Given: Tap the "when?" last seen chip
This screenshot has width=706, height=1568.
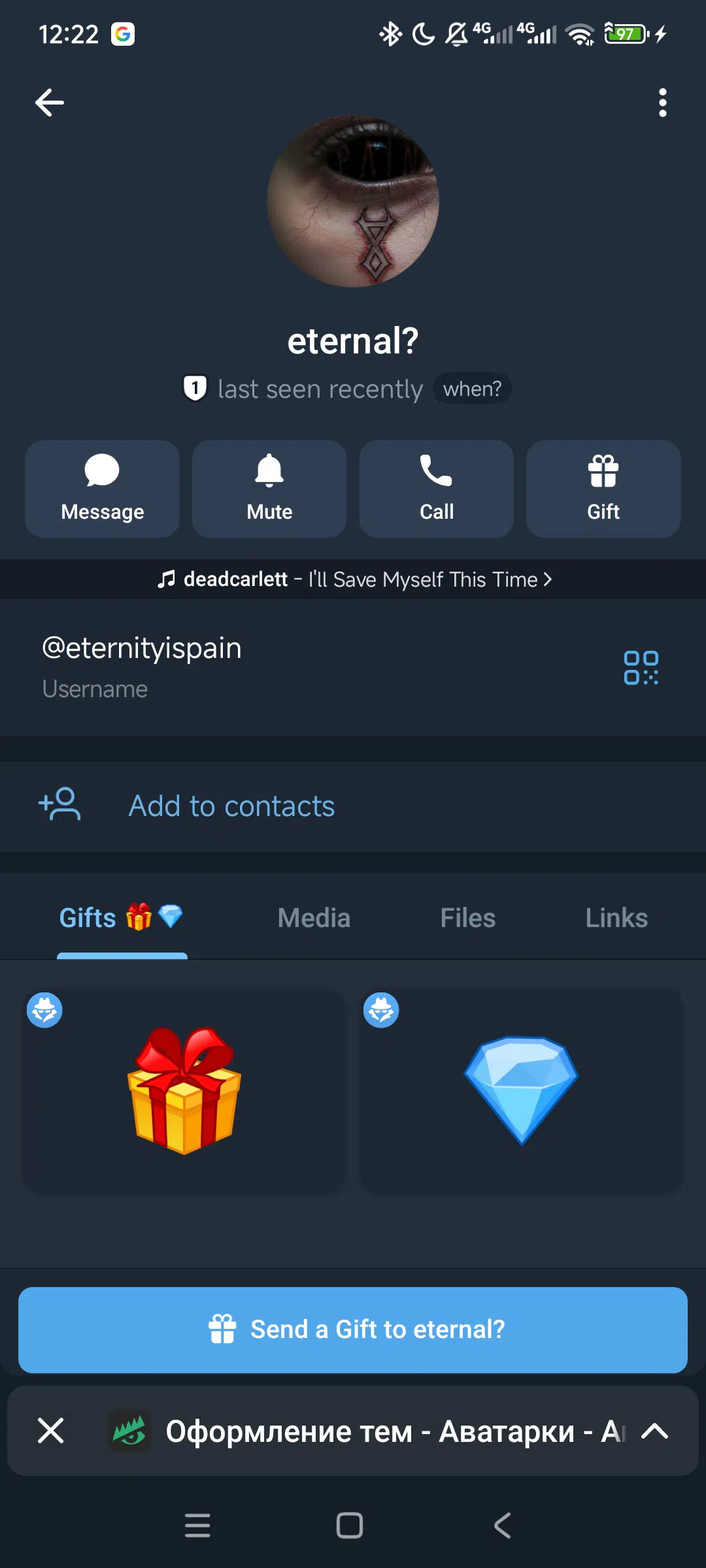Looking at the screenshot, I should [x=472, y=389].
